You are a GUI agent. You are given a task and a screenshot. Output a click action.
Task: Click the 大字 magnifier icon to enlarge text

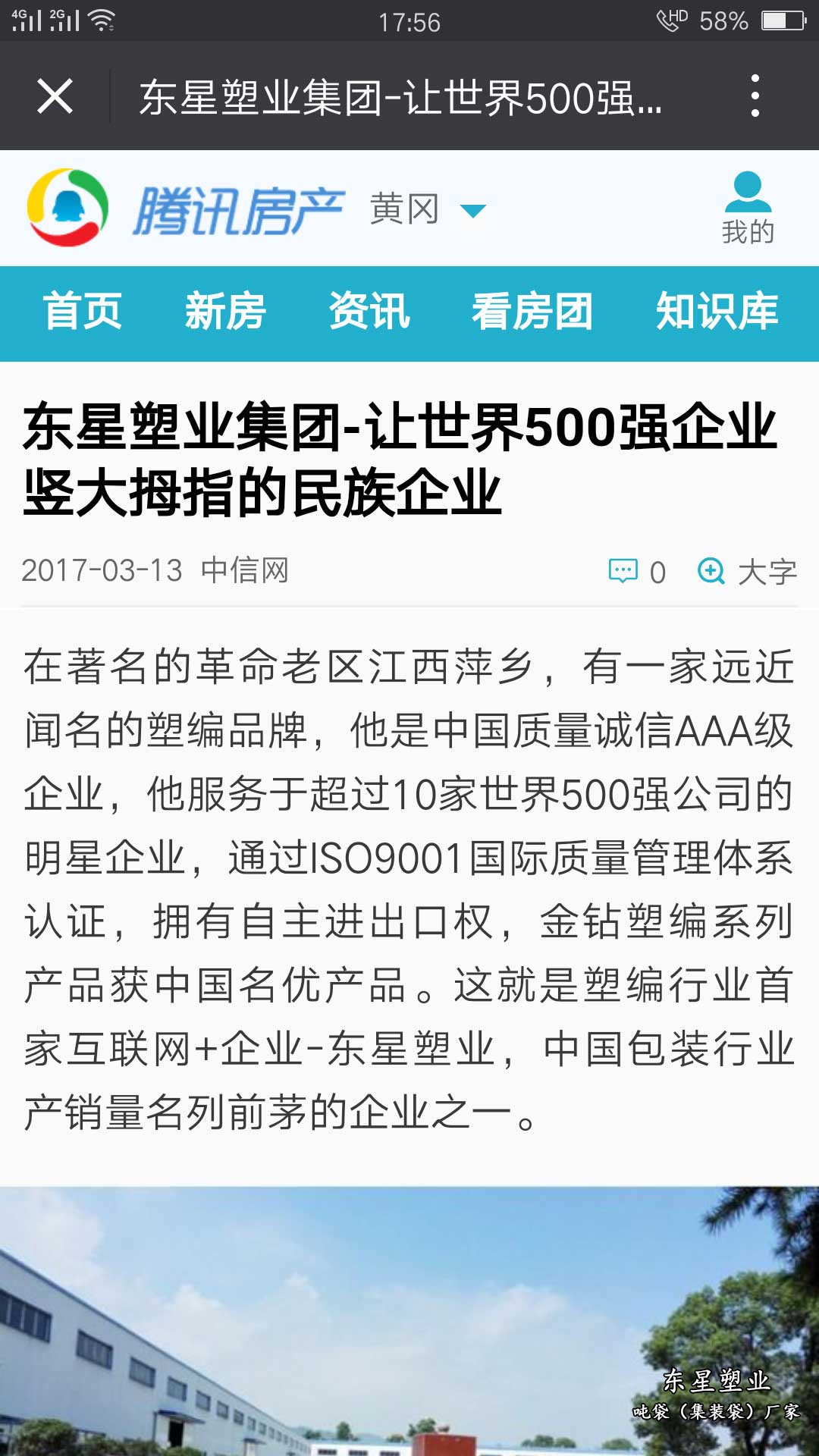pyautogui.click(x=711, y=573)
